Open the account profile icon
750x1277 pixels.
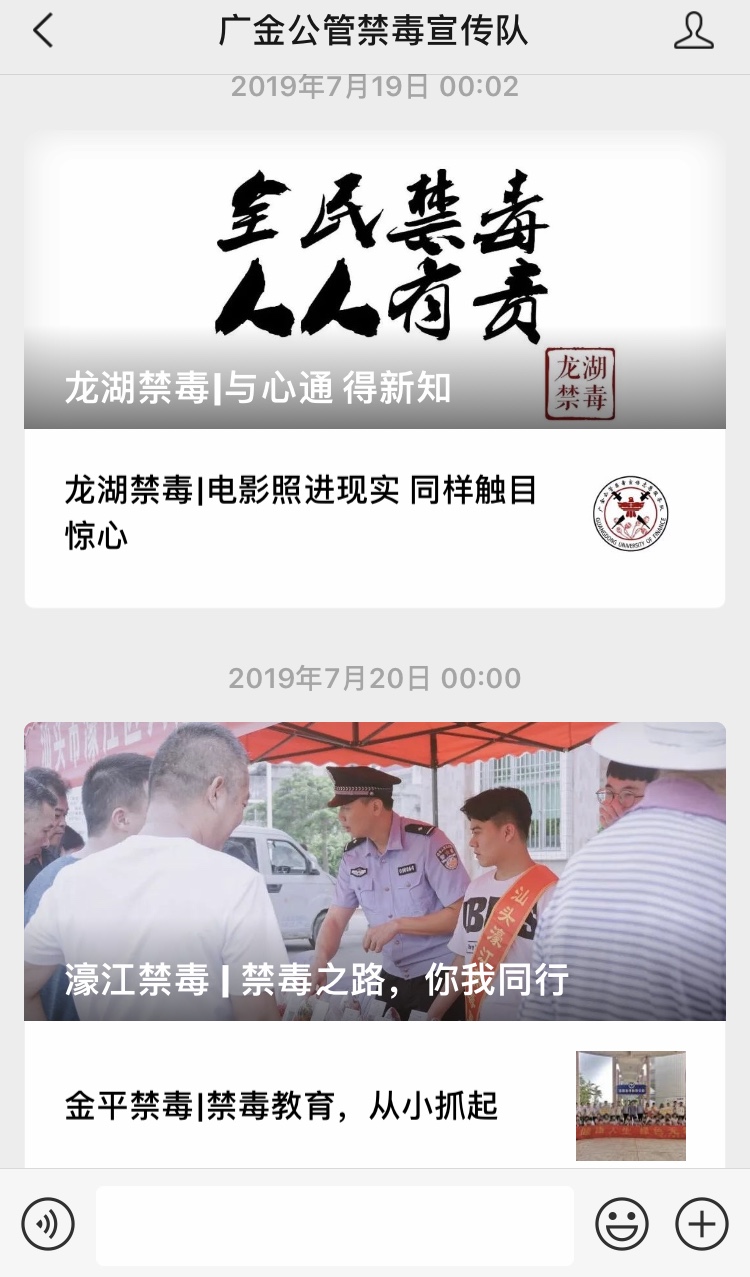(x=693, y=32)
